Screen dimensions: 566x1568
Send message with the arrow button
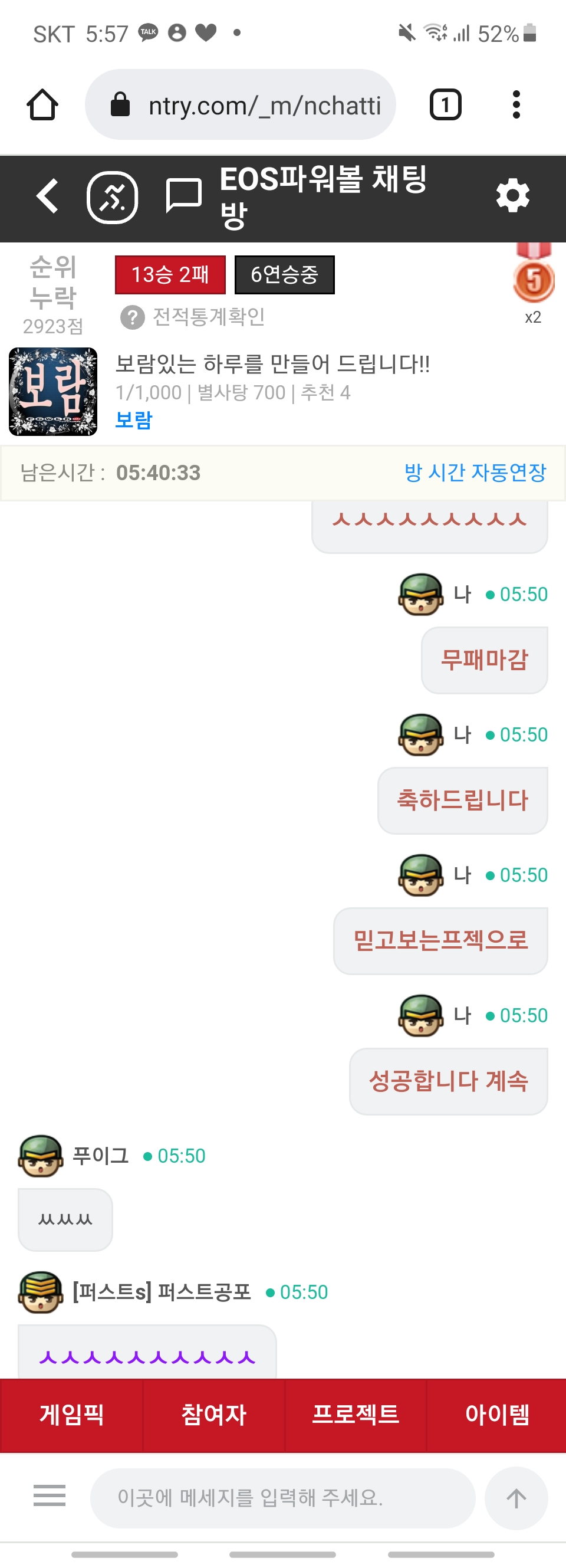coord(516,1497)
